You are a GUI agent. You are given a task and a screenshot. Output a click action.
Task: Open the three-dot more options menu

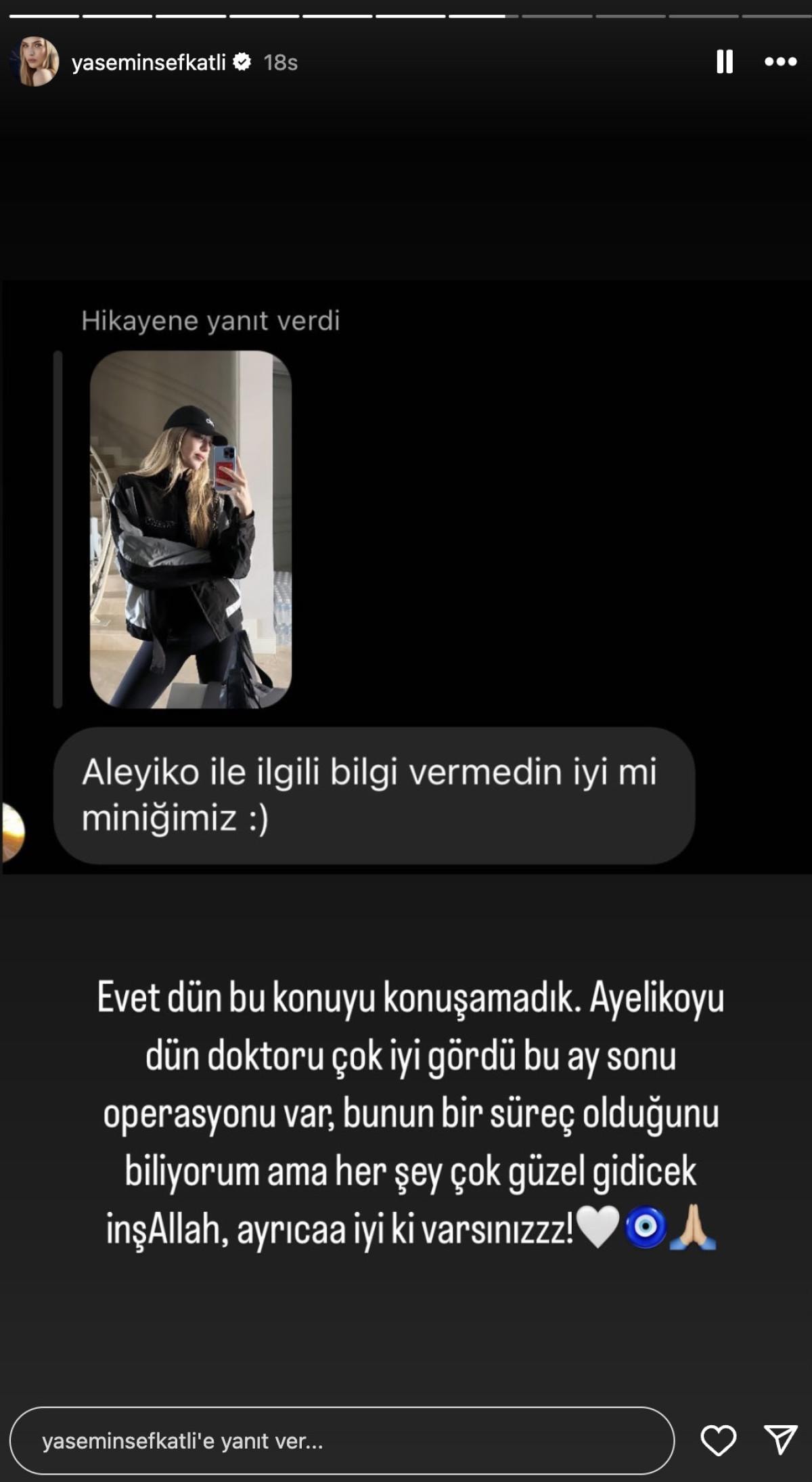[x=780, y=62]
